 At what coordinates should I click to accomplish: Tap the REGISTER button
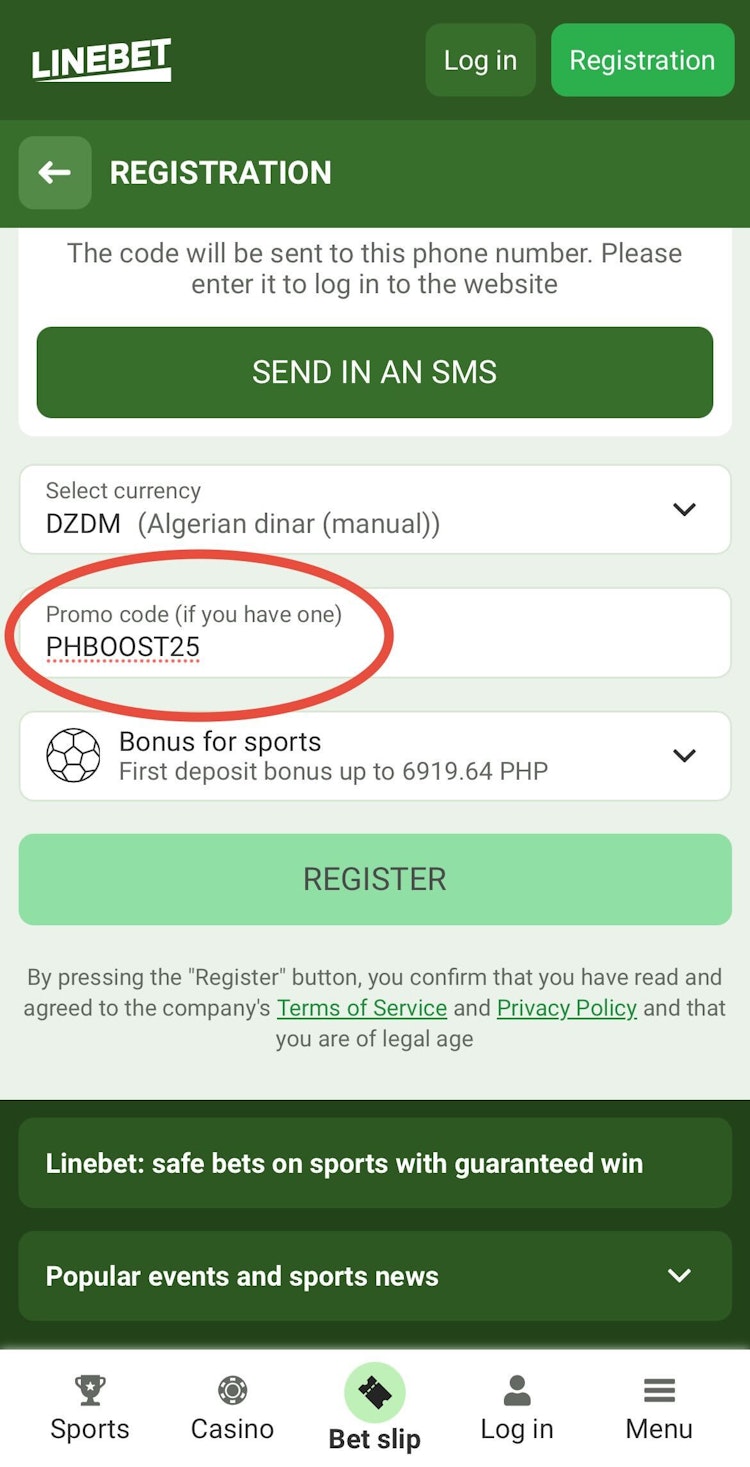(x=375, y=879)
